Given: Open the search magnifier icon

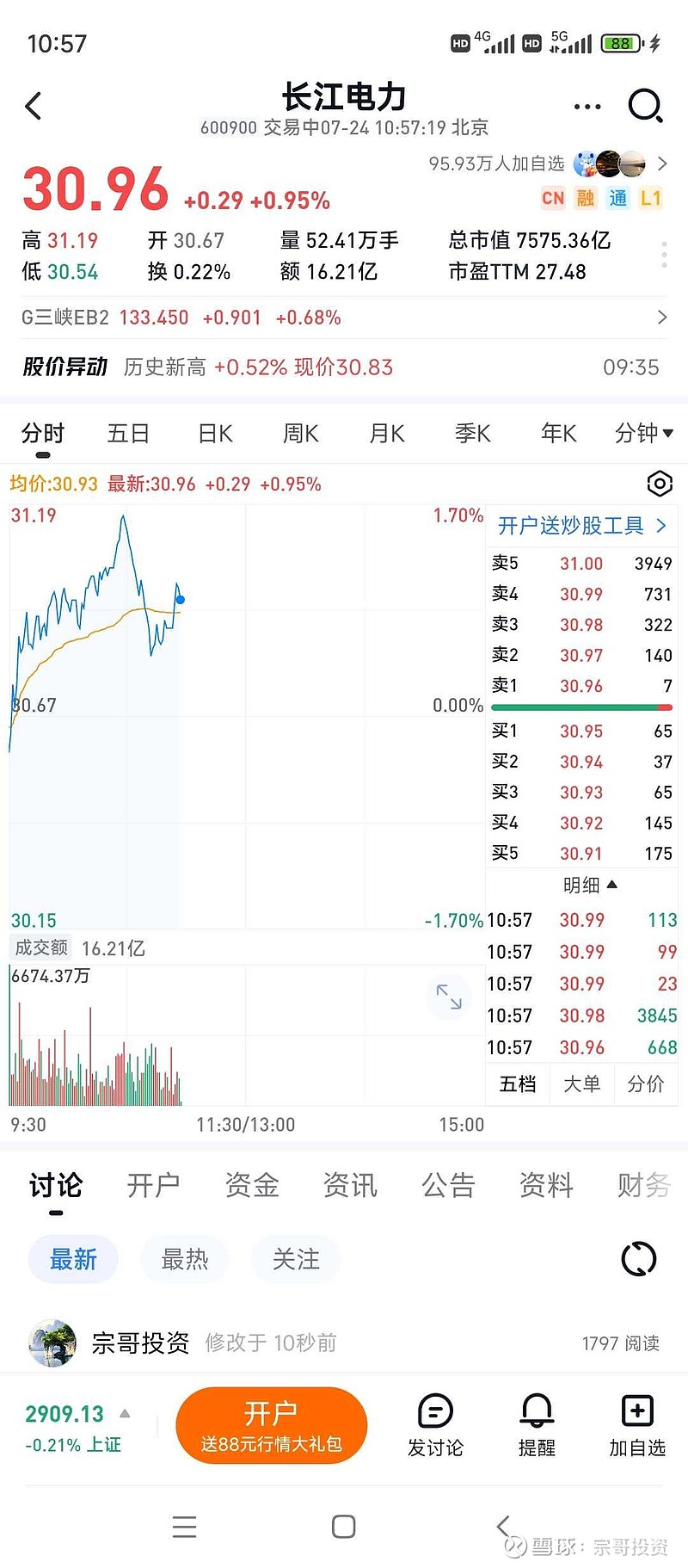Looking at the screenshot, I should click(645, 106).
